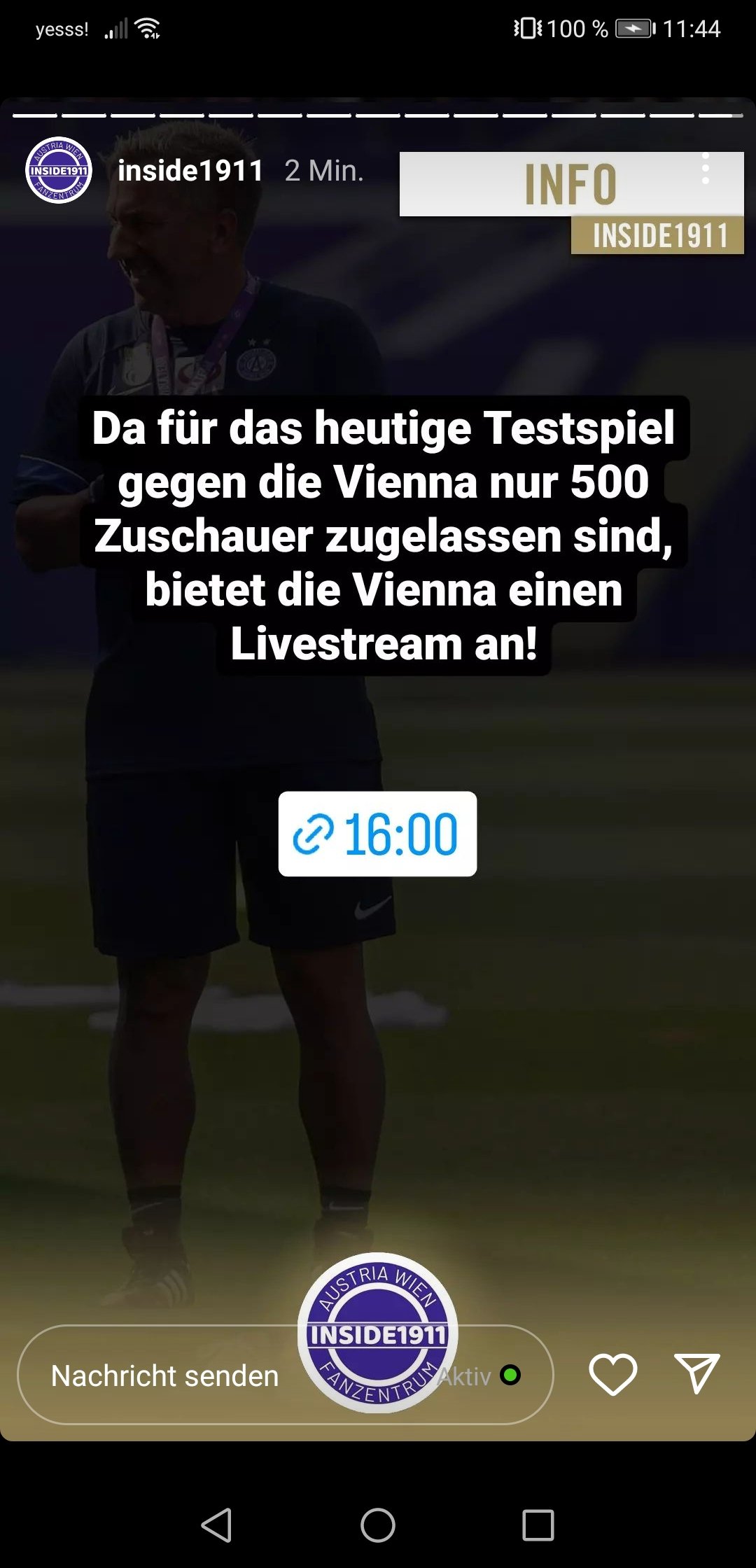
Task: Like this story with the heart
Action: [x=613, y=1374]
